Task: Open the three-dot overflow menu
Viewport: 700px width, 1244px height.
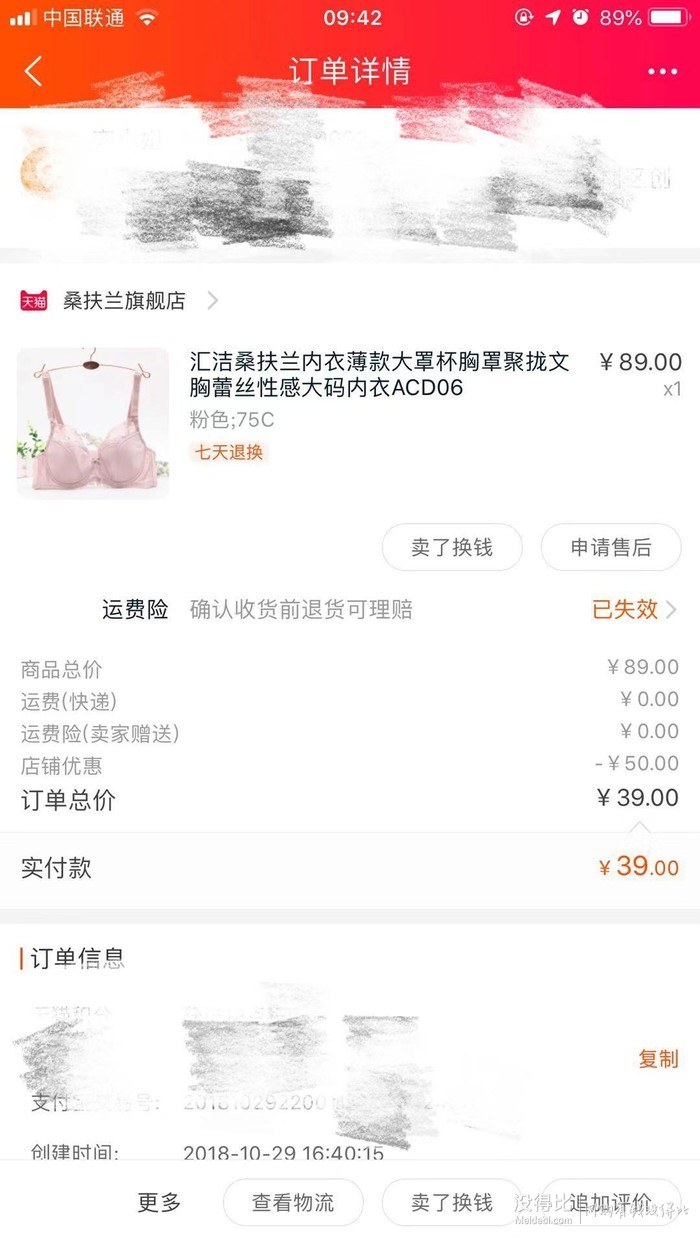Action: tap(662, 72)
